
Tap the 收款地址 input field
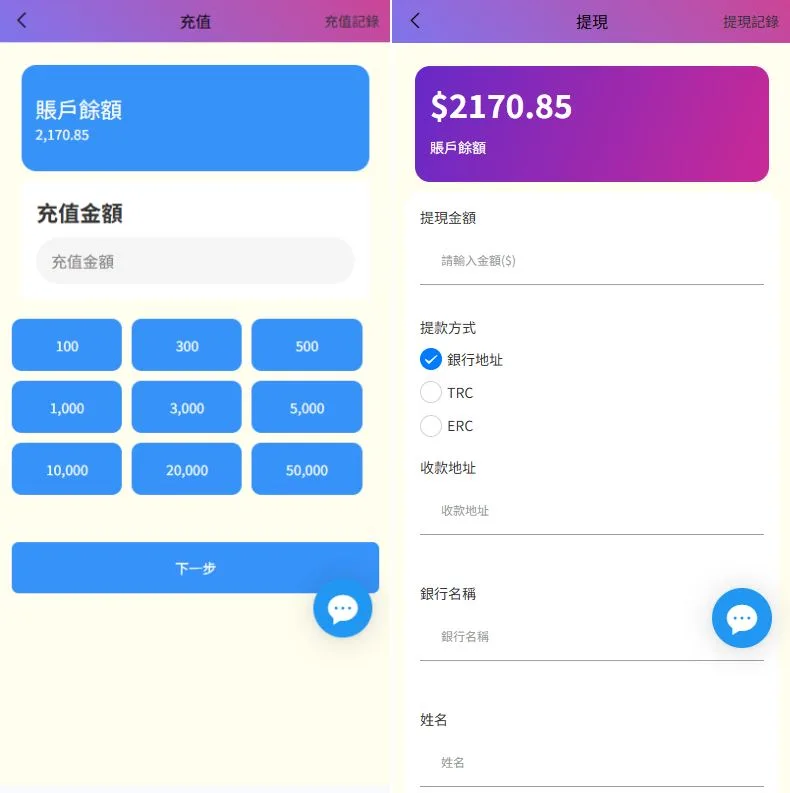pos(592,511)
